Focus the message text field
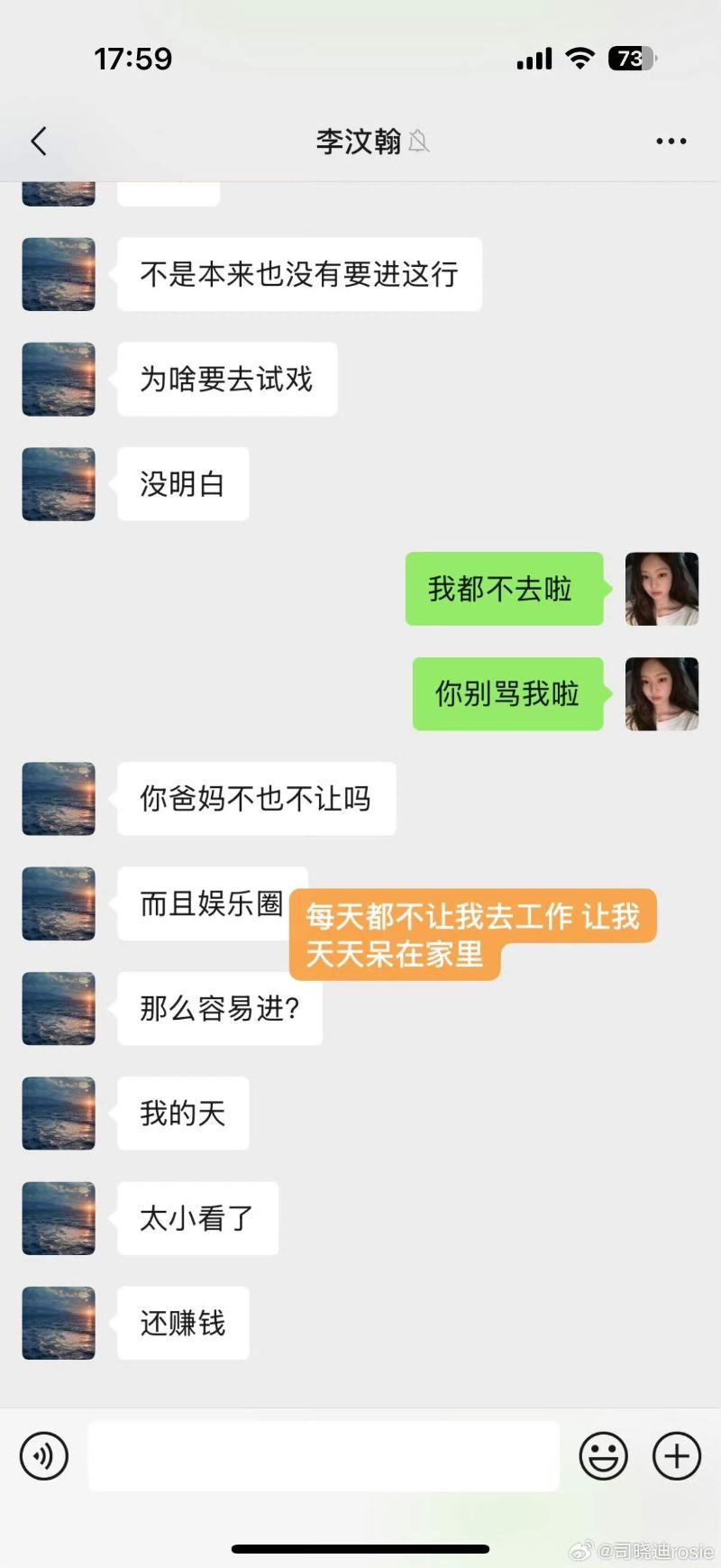721x1568 pixels. (x=324, y=1455)
